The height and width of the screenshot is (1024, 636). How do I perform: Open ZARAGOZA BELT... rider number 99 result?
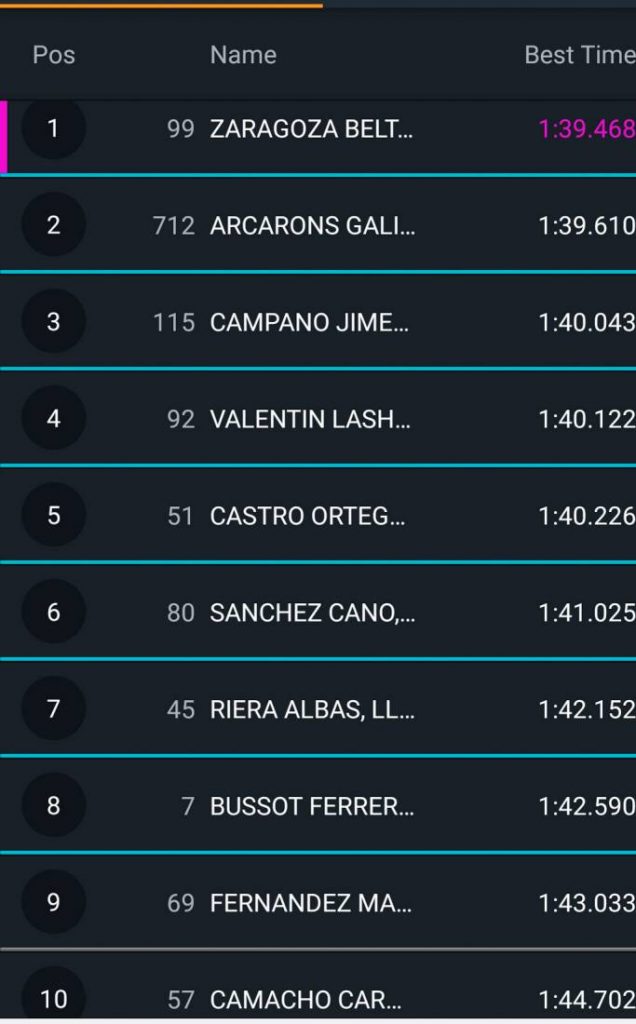(x=310, y=129)
